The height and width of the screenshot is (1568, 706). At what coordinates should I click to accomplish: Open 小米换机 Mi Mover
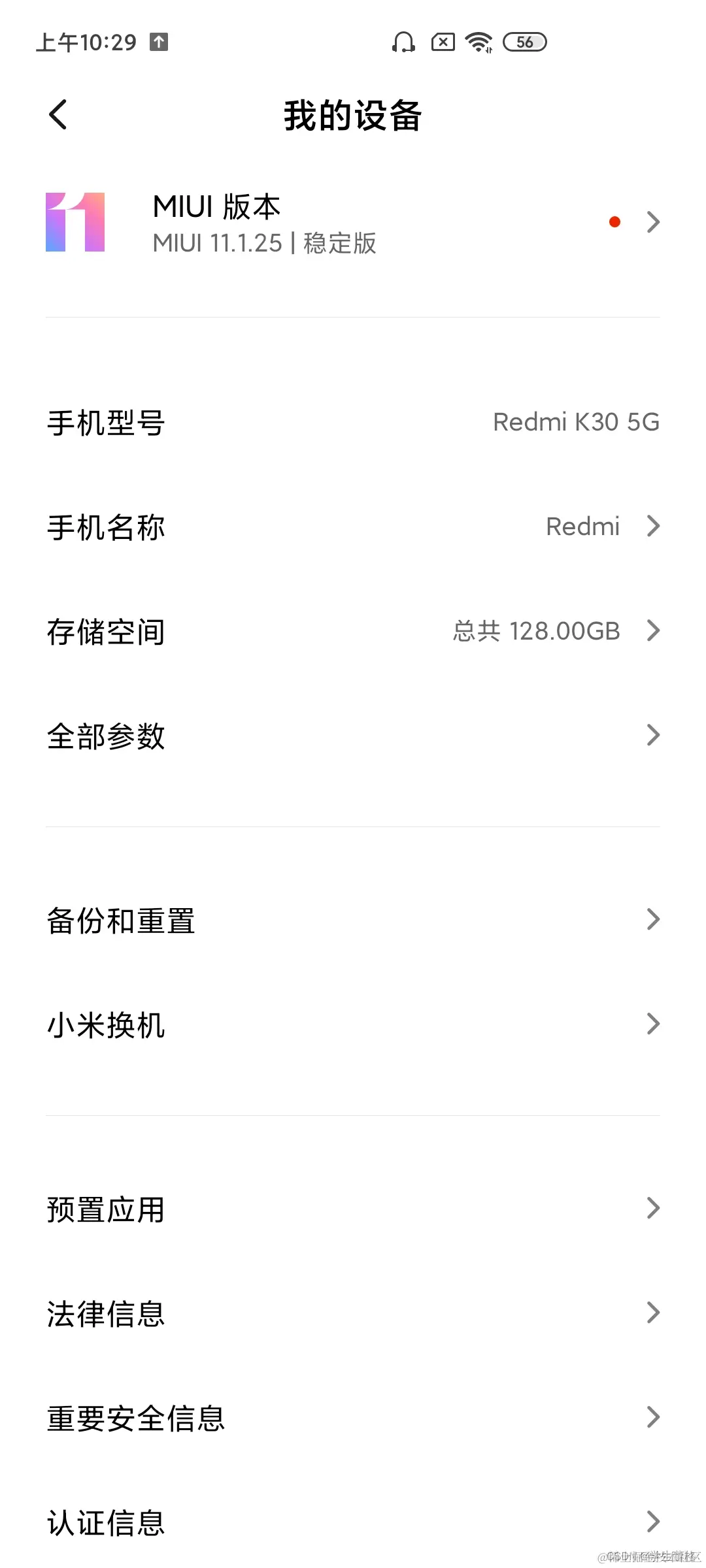click(x=353, y=1024)
